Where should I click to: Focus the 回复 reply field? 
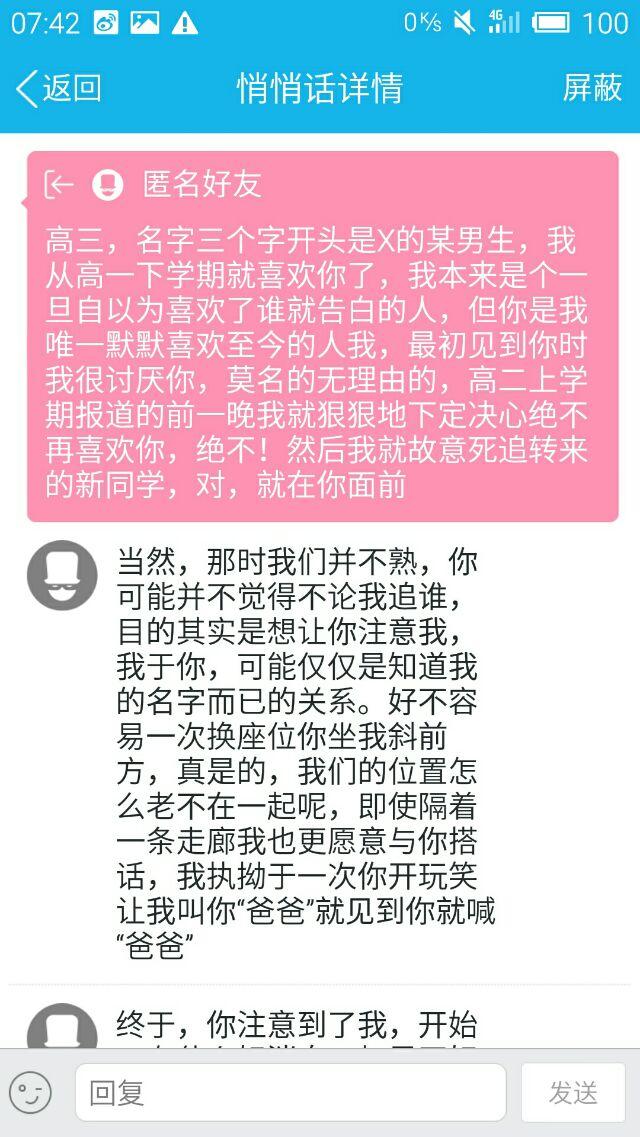pyautogui.click(x=290, y=1092)
